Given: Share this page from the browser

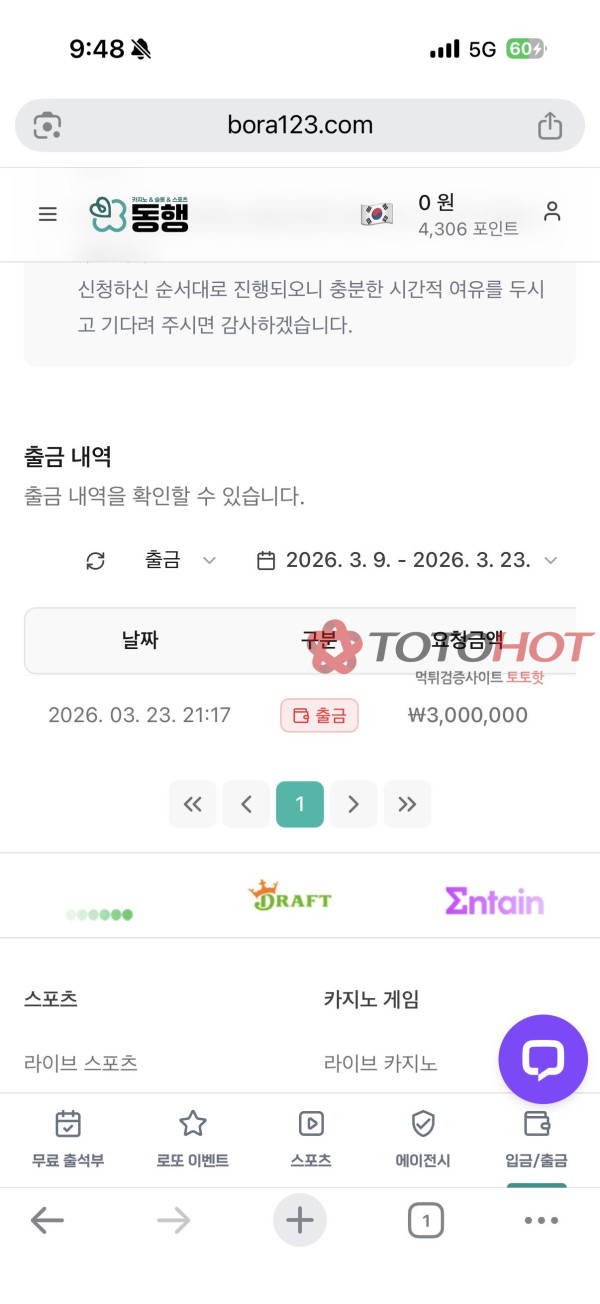Looking at the screenshot, I should pyautogui.click(x=550, y=125).
